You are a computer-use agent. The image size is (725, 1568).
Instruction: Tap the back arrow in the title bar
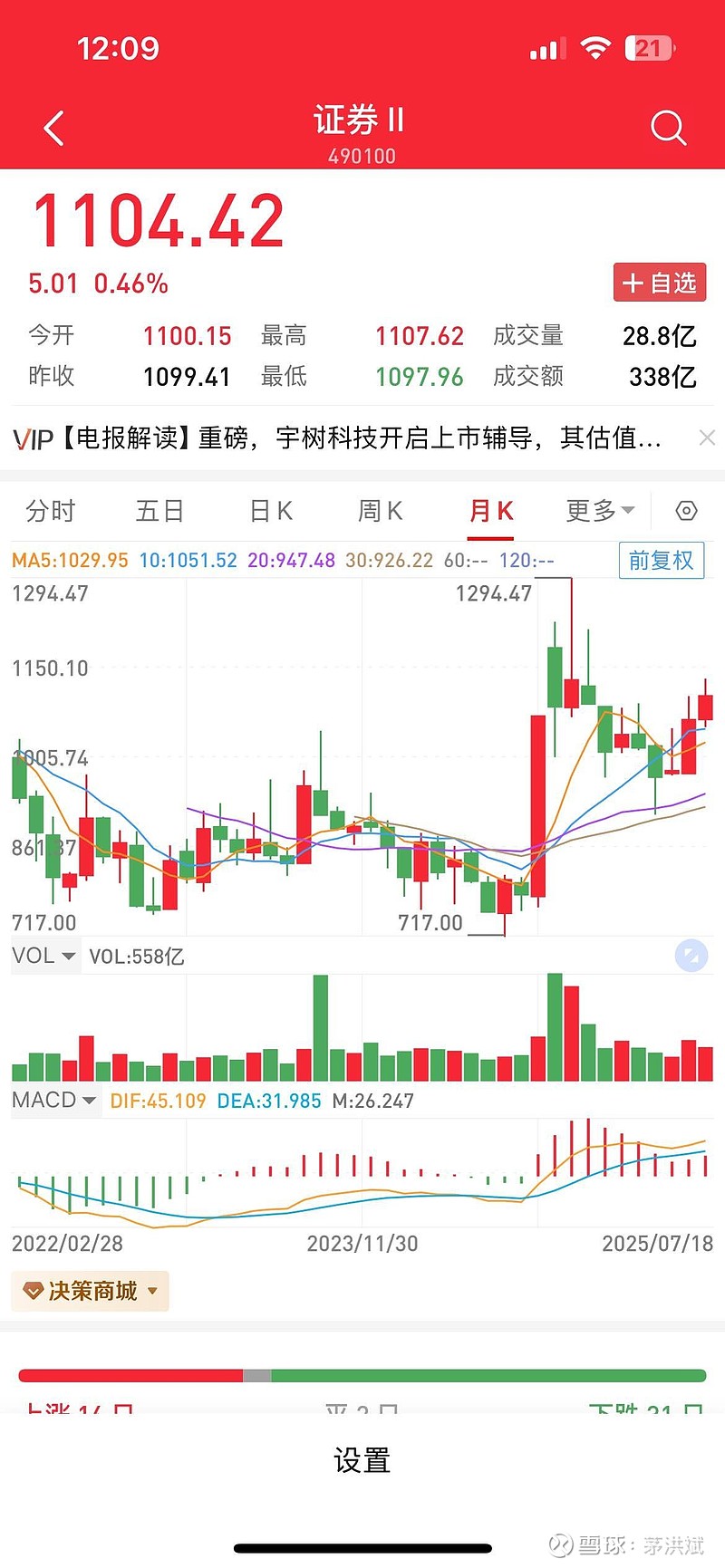pos(53,128)
